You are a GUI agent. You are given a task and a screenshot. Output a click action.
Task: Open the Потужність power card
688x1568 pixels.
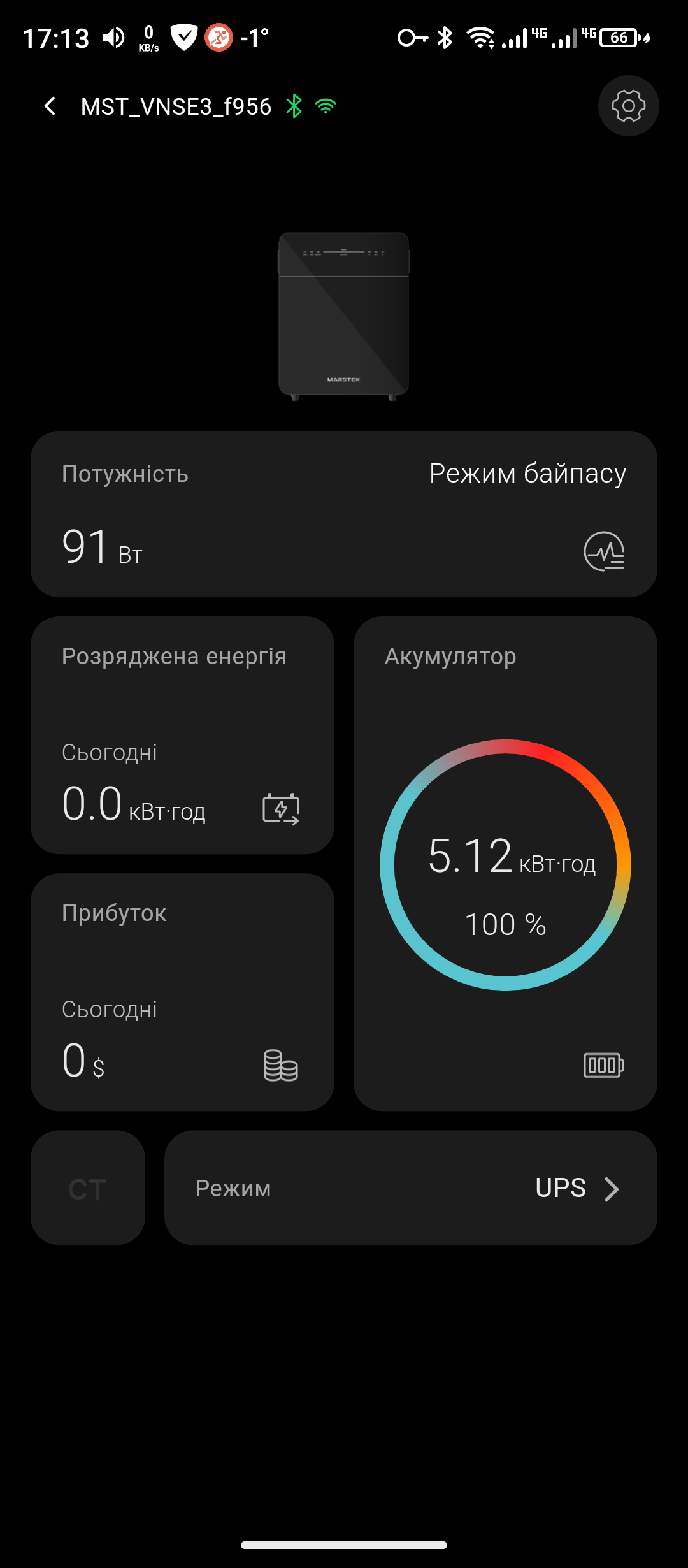(344, 514)
